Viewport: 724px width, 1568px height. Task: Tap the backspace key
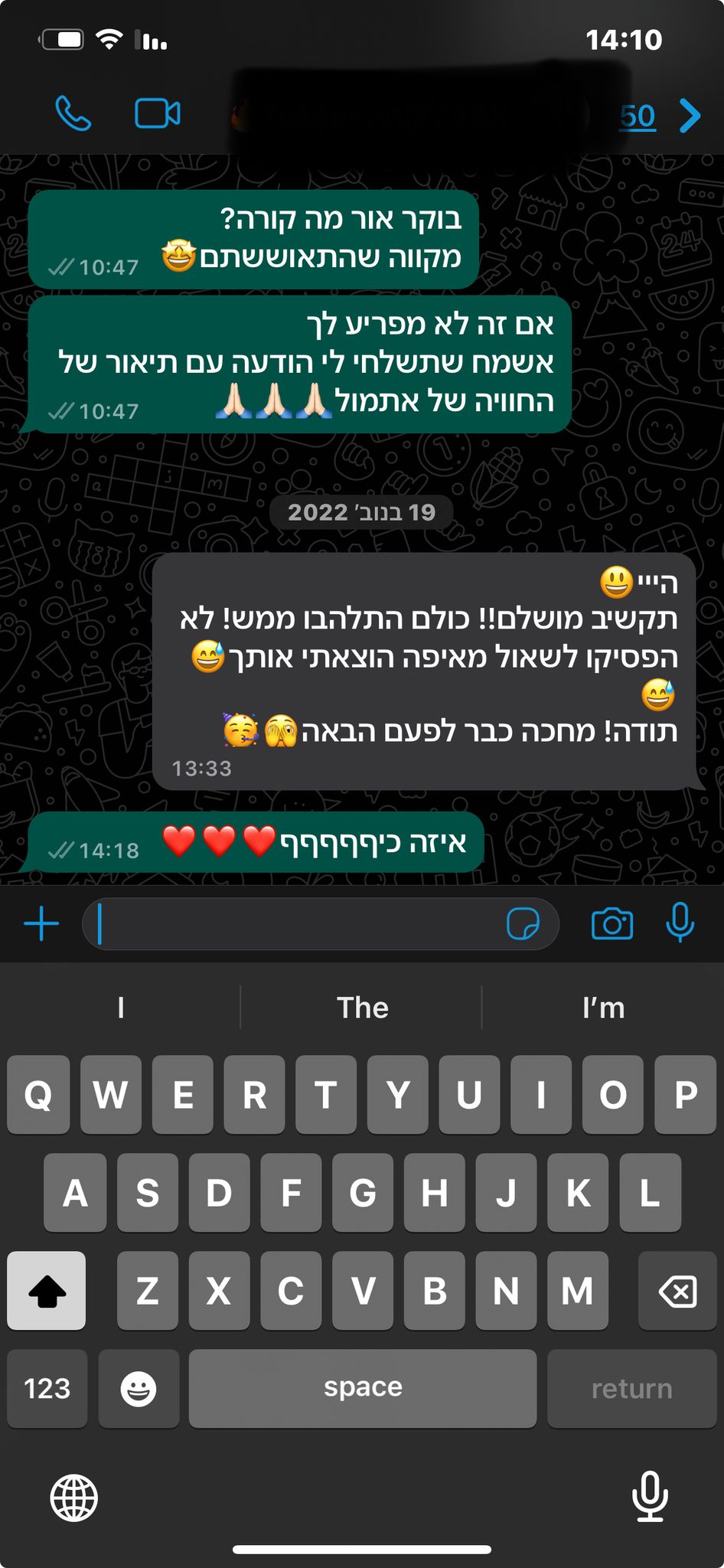coord(677,1291)
